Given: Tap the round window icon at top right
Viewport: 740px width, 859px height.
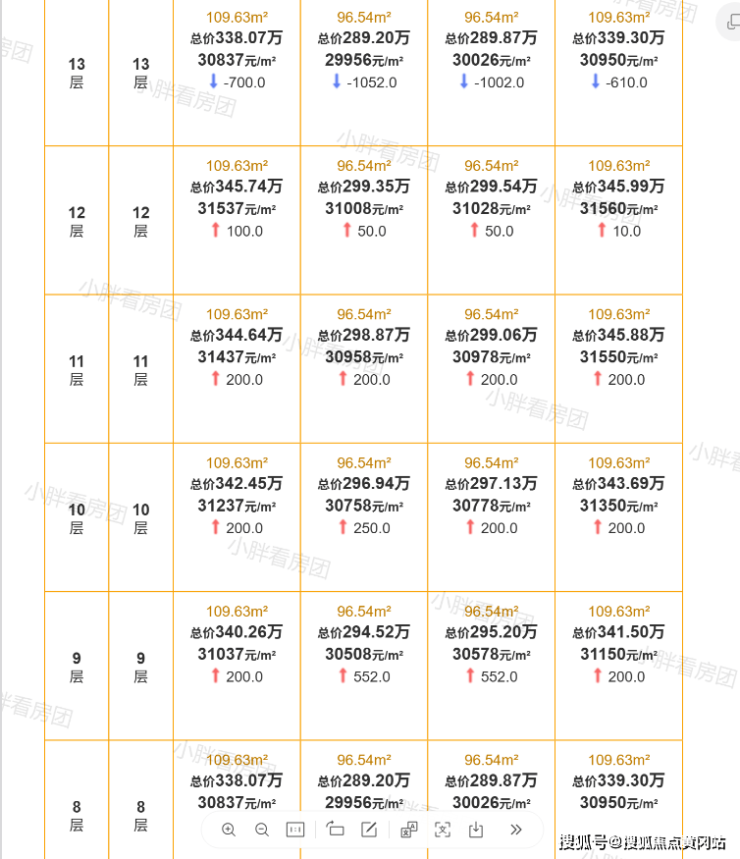Looking at the screenshot, I should tap(732, 22).
